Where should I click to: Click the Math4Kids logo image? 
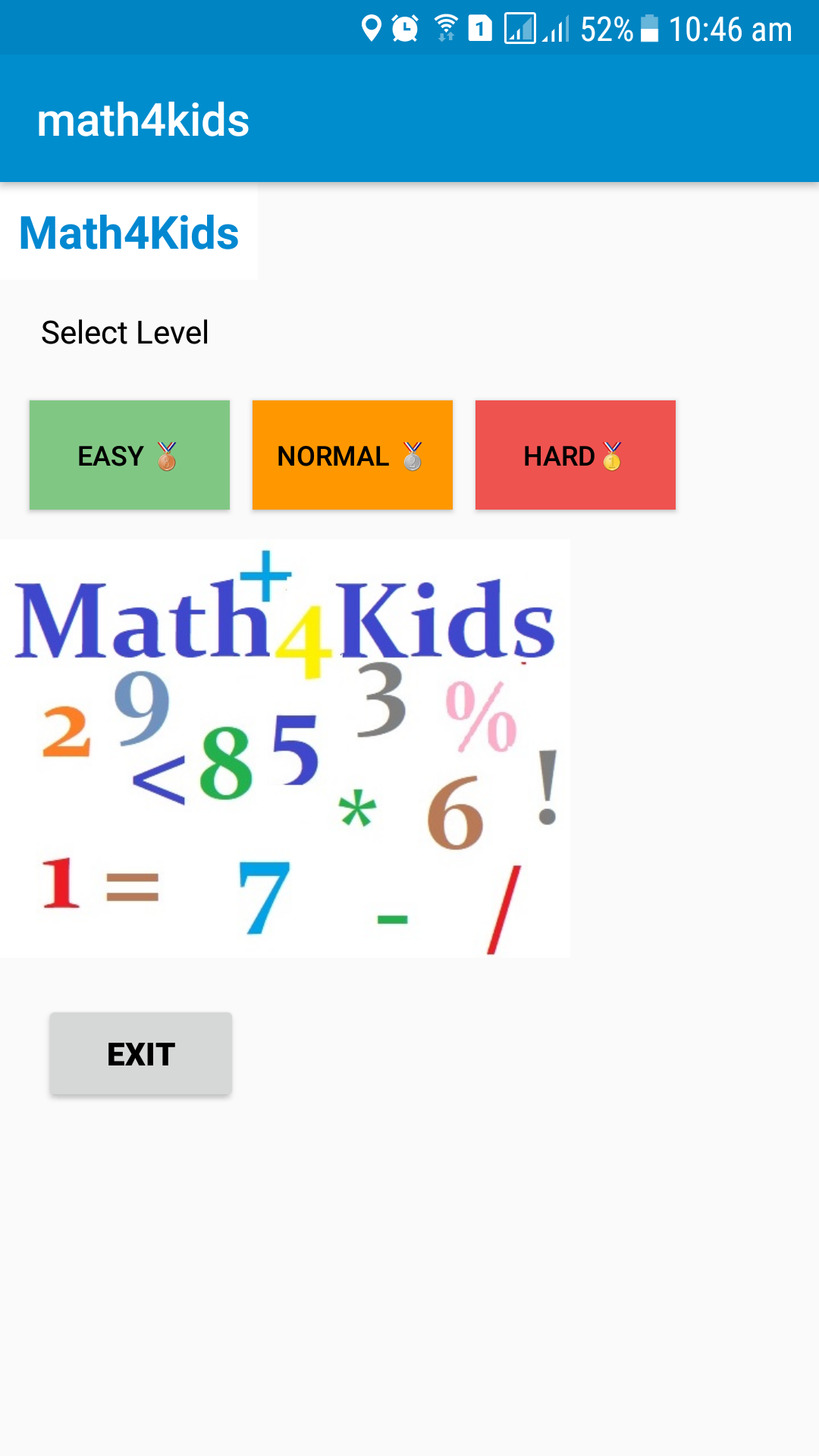pyautogui.click(x=285, y=747)
